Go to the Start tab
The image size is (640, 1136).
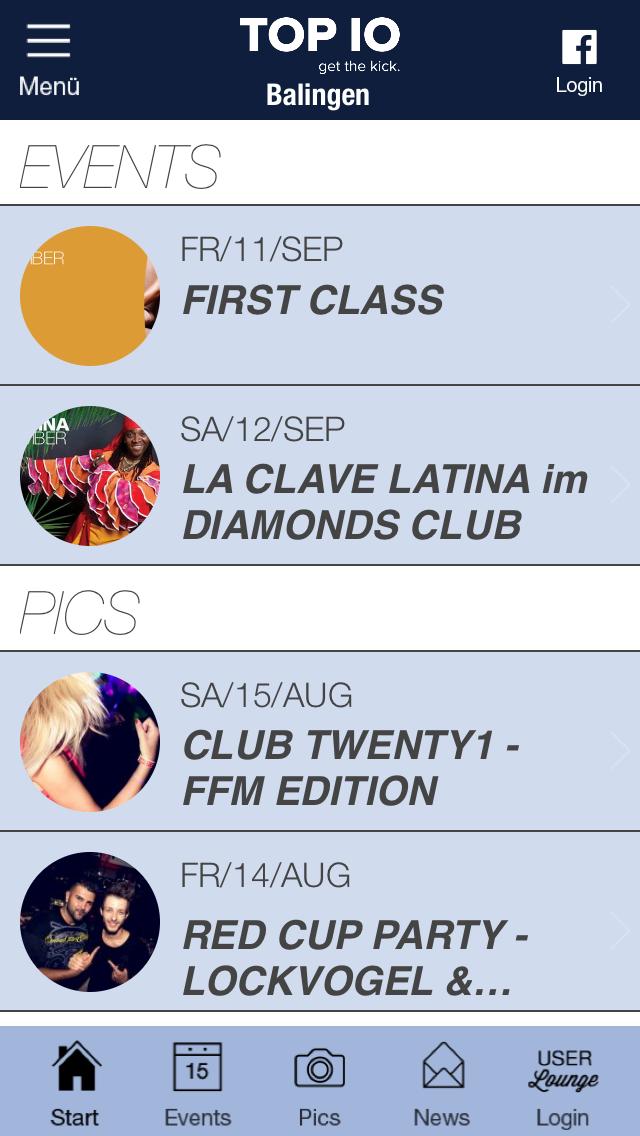pos(75,1084)
